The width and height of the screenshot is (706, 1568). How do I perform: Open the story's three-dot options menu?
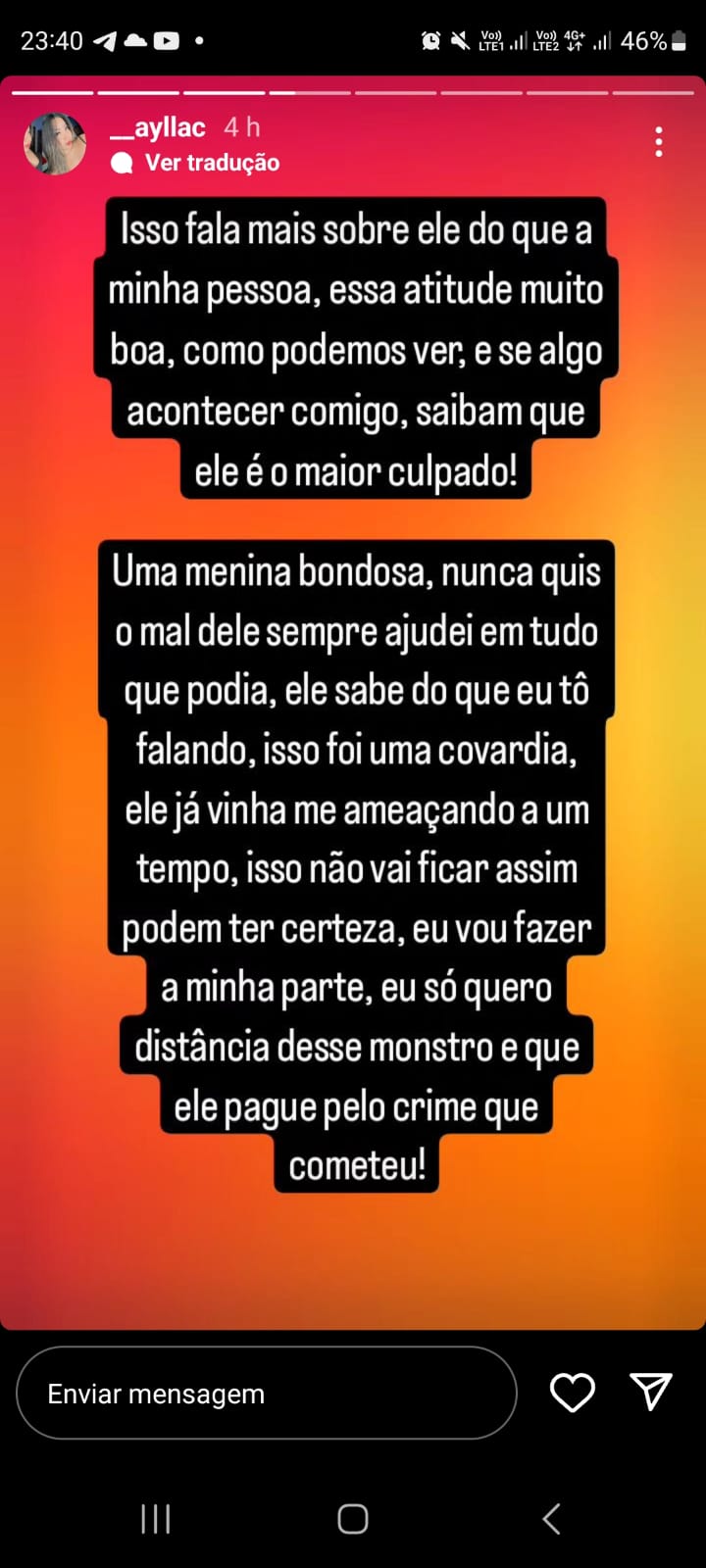(x=659, y=142)
